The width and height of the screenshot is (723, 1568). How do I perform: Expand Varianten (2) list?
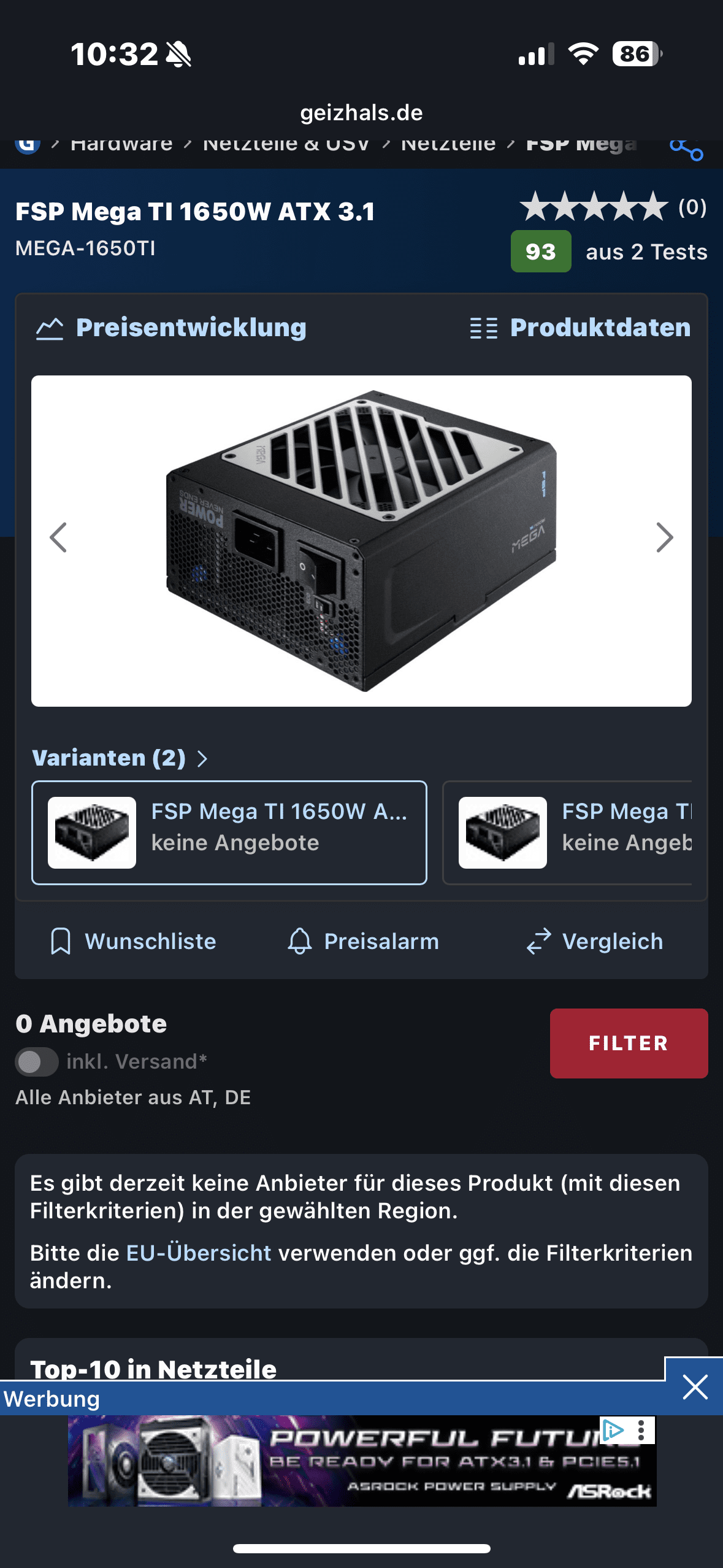tap(120, 758)
